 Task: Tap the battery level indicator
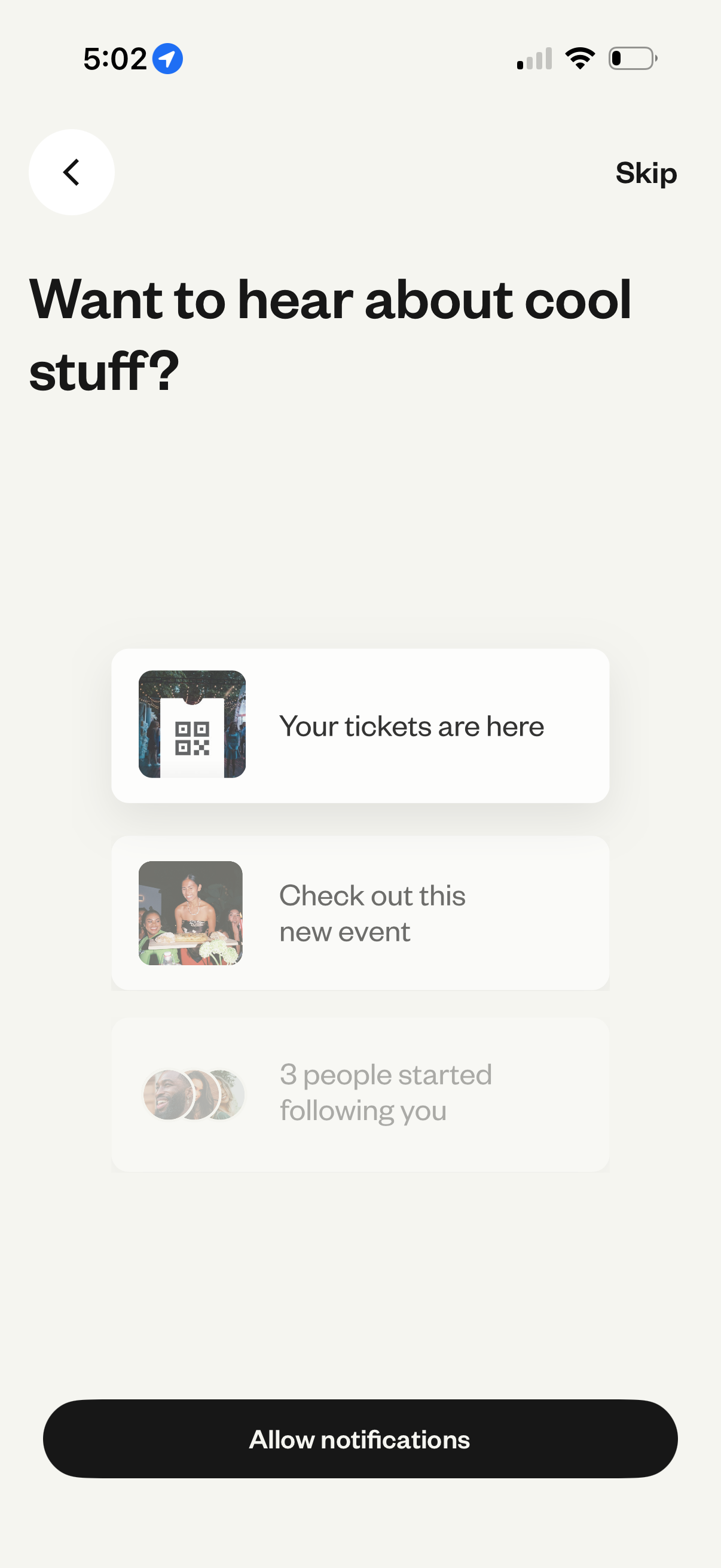click(633, 58)
